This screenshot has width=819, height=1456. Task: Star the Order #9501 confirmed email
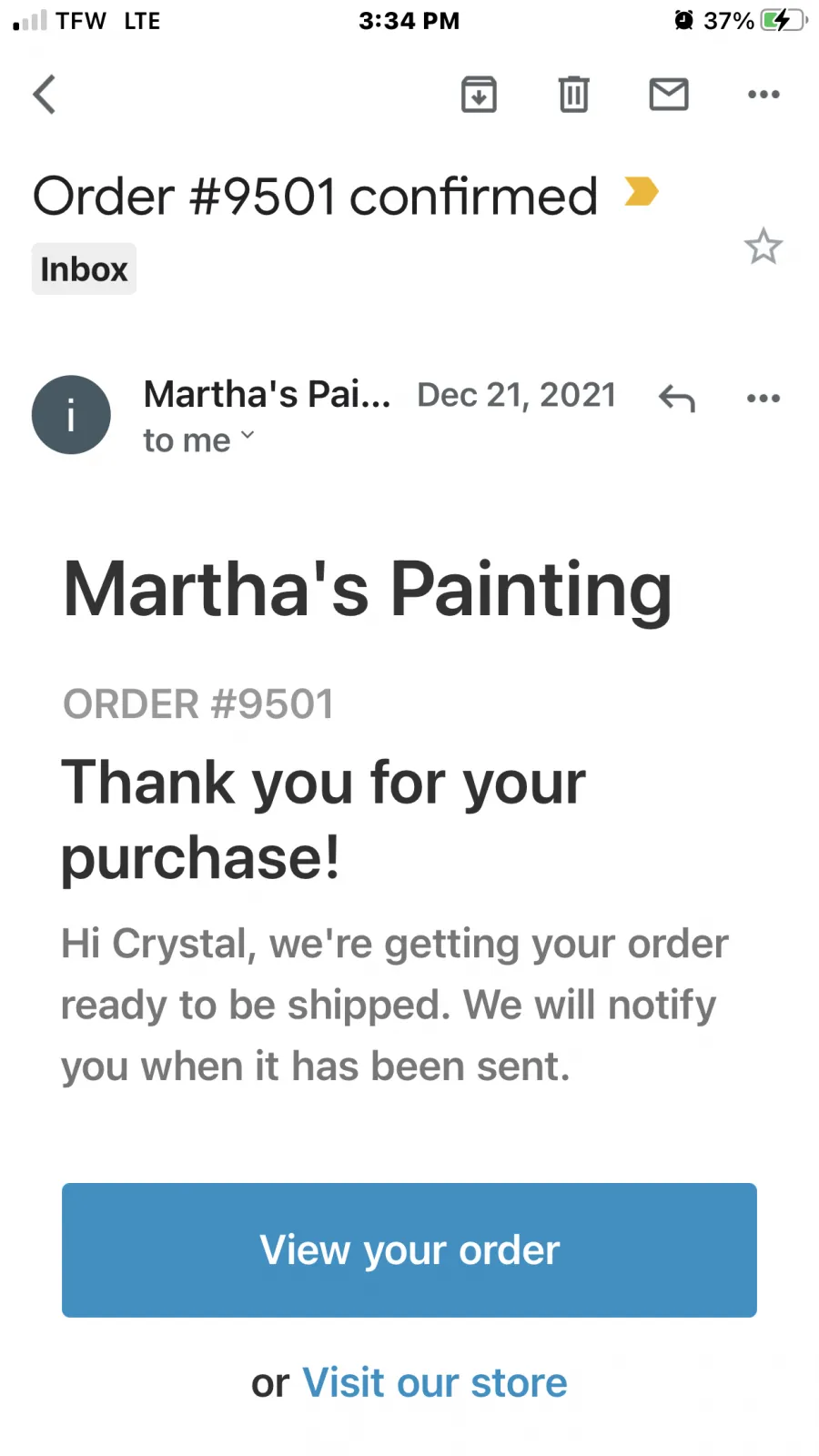[763, 247]
